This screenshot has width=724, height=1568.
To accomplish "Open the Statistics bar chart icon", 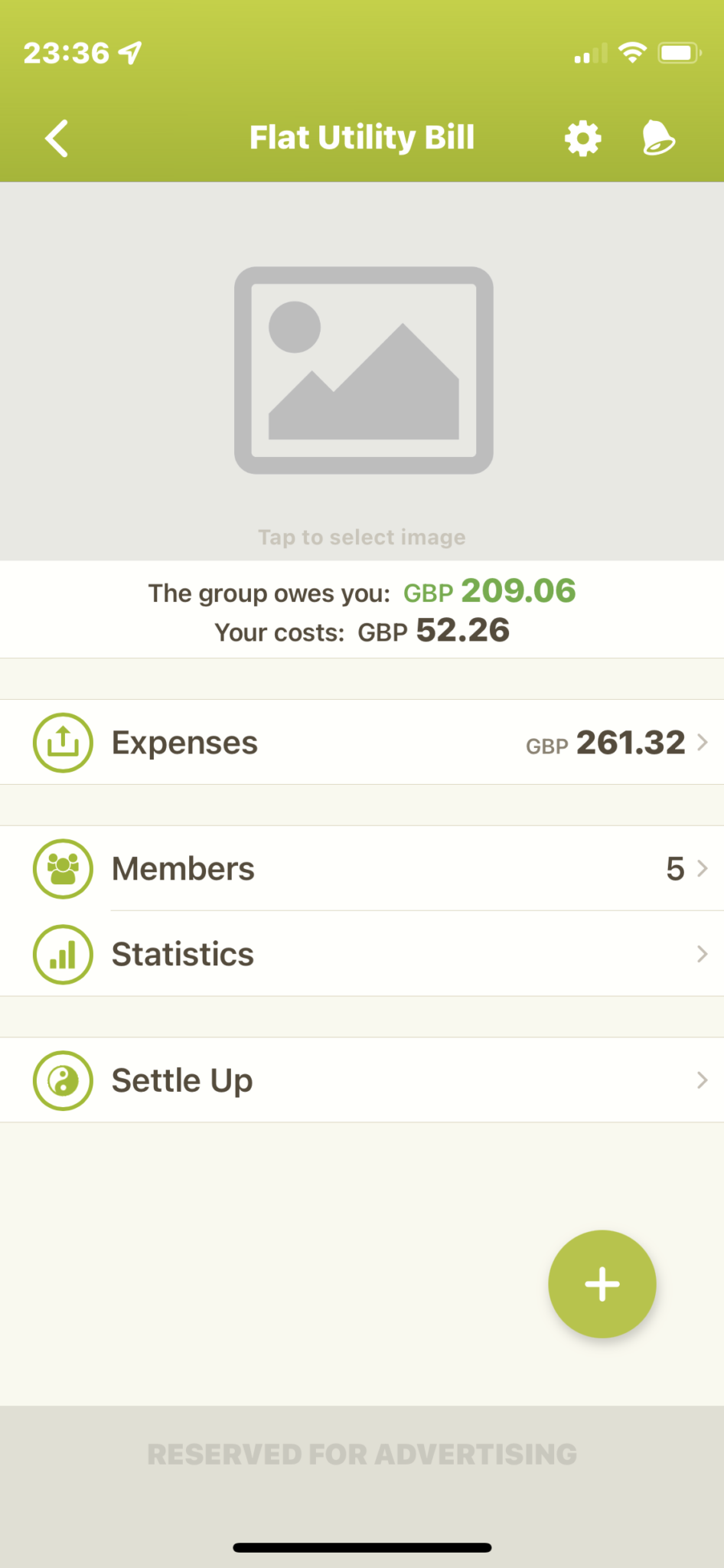I will pyautogui.click(x=63, y=954).
